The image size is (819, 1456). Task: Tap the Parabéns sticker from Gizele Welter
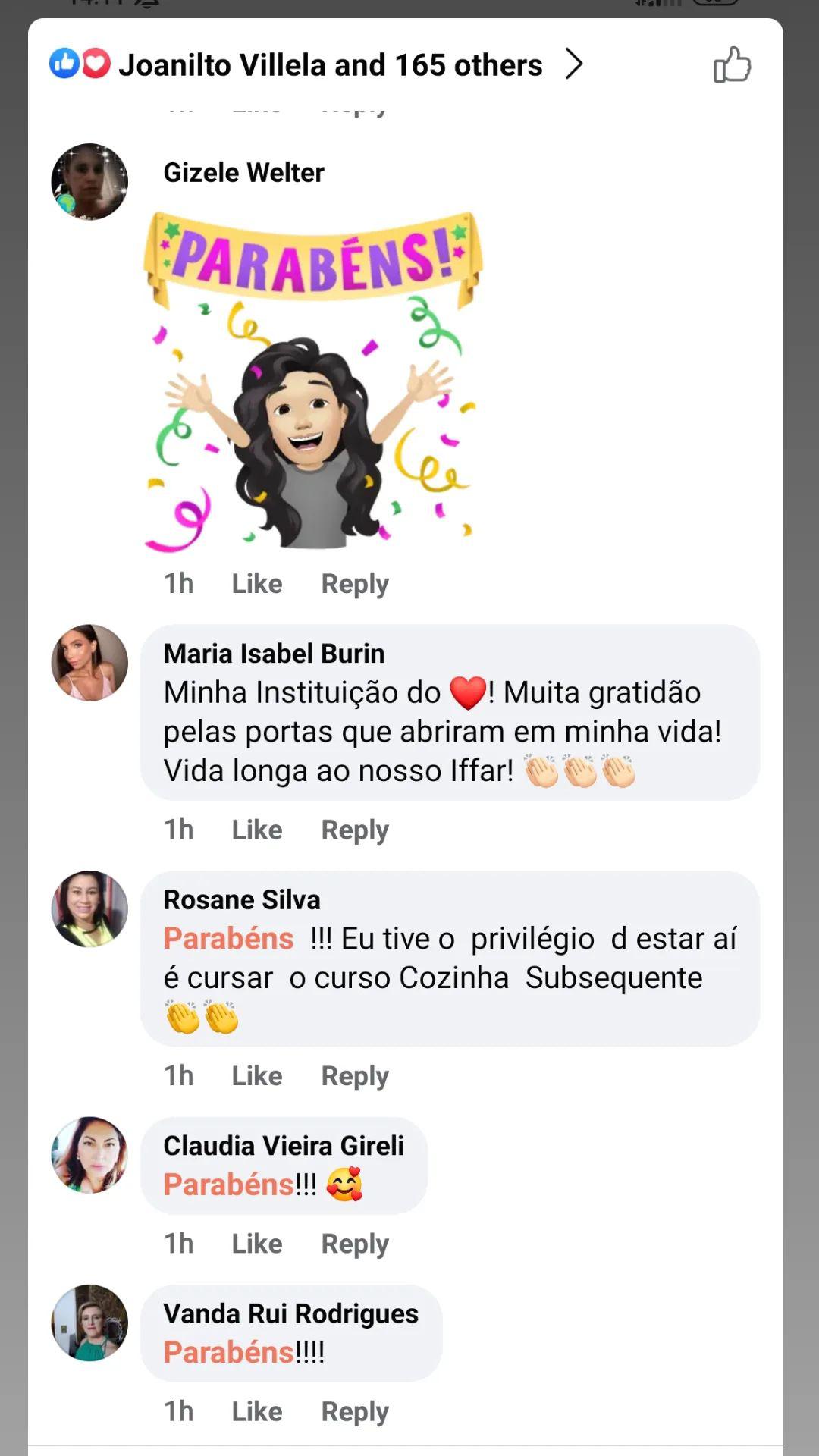[312, 379]
